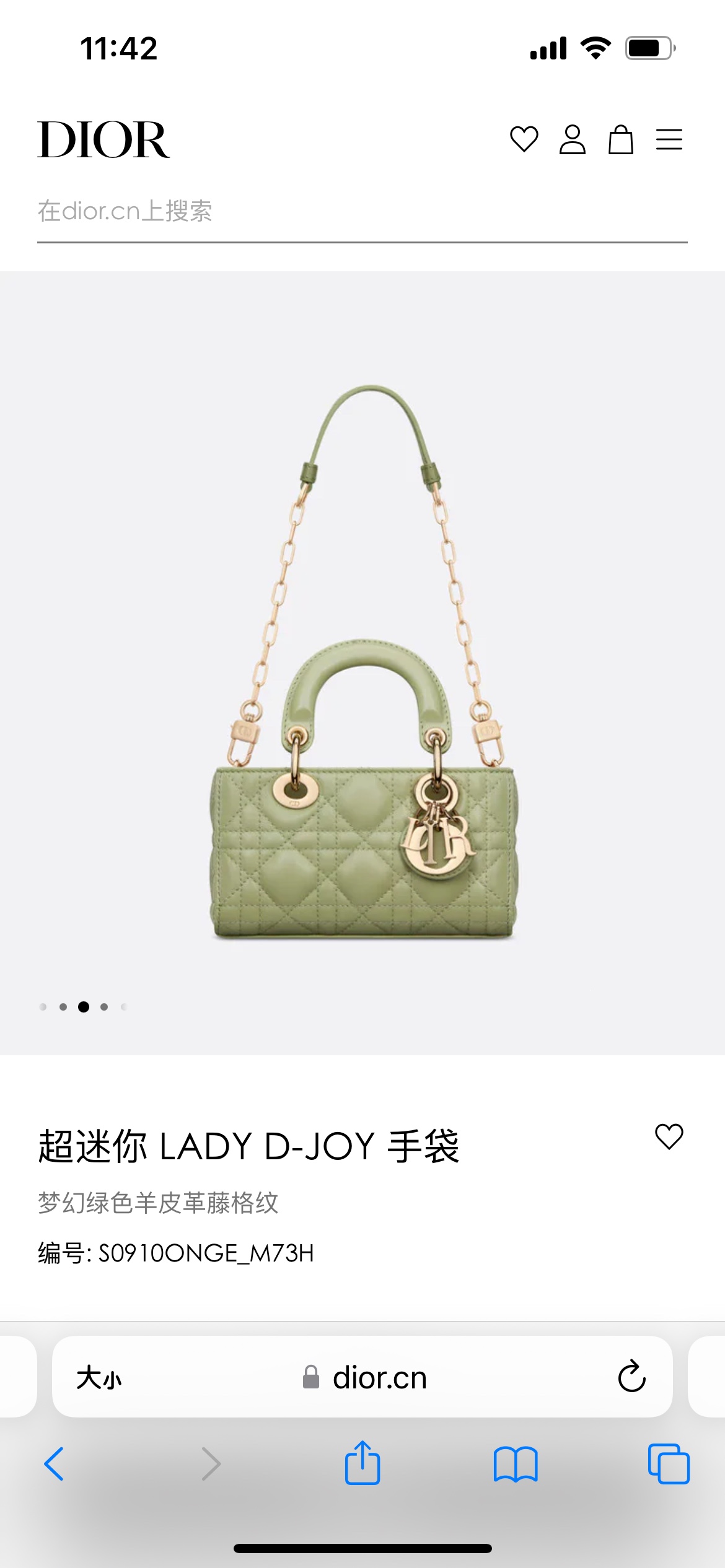Show all open Safari tabs

pyautogui.click(x=668, y=1464)
